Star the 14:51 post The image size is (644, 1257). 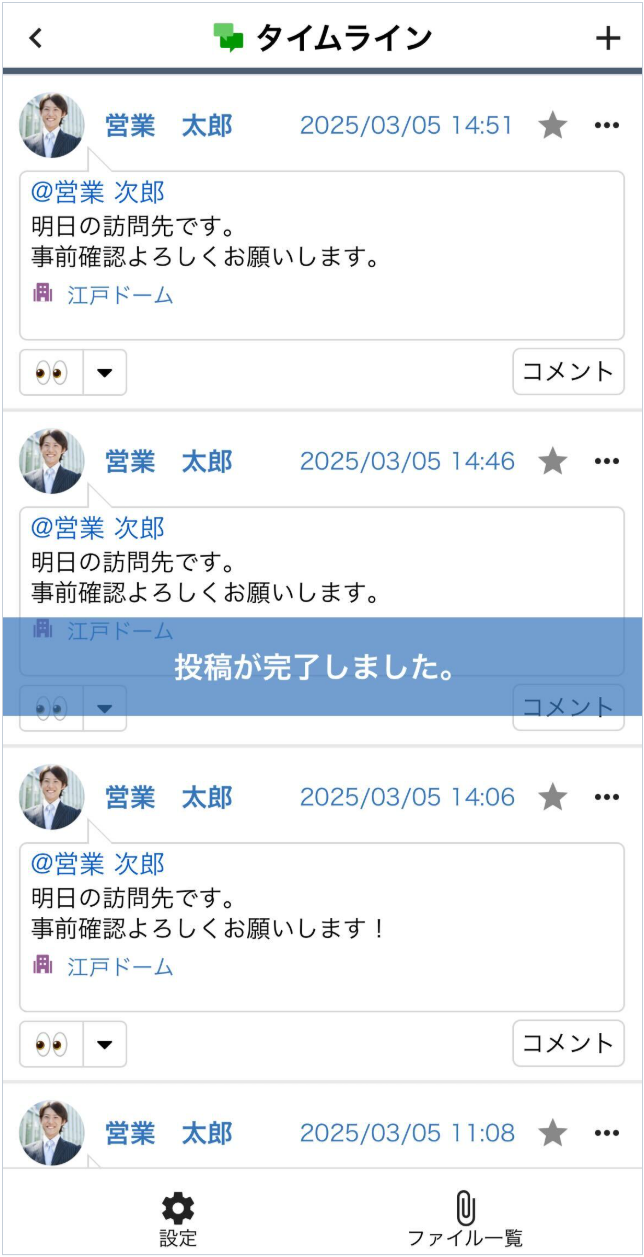552,125
